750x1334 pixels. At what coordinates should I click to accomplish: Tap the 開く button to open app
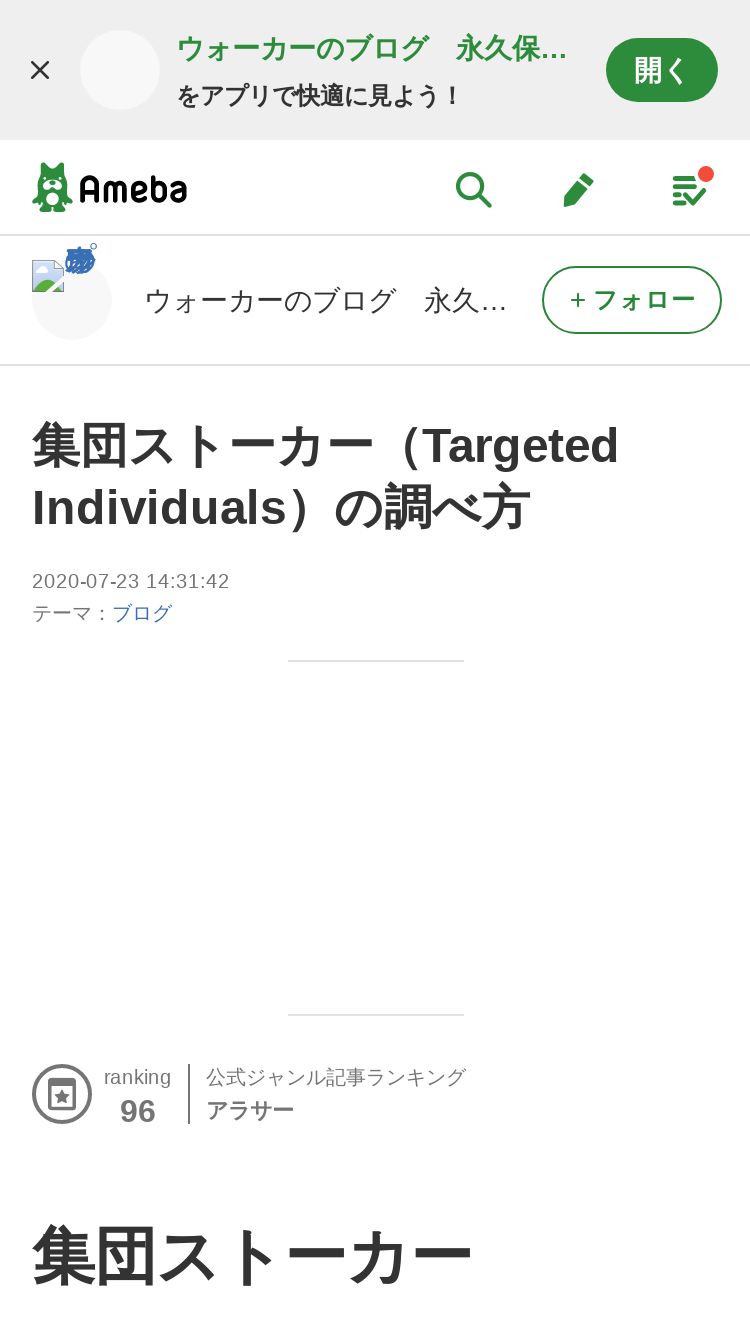(x=662, y=70)
